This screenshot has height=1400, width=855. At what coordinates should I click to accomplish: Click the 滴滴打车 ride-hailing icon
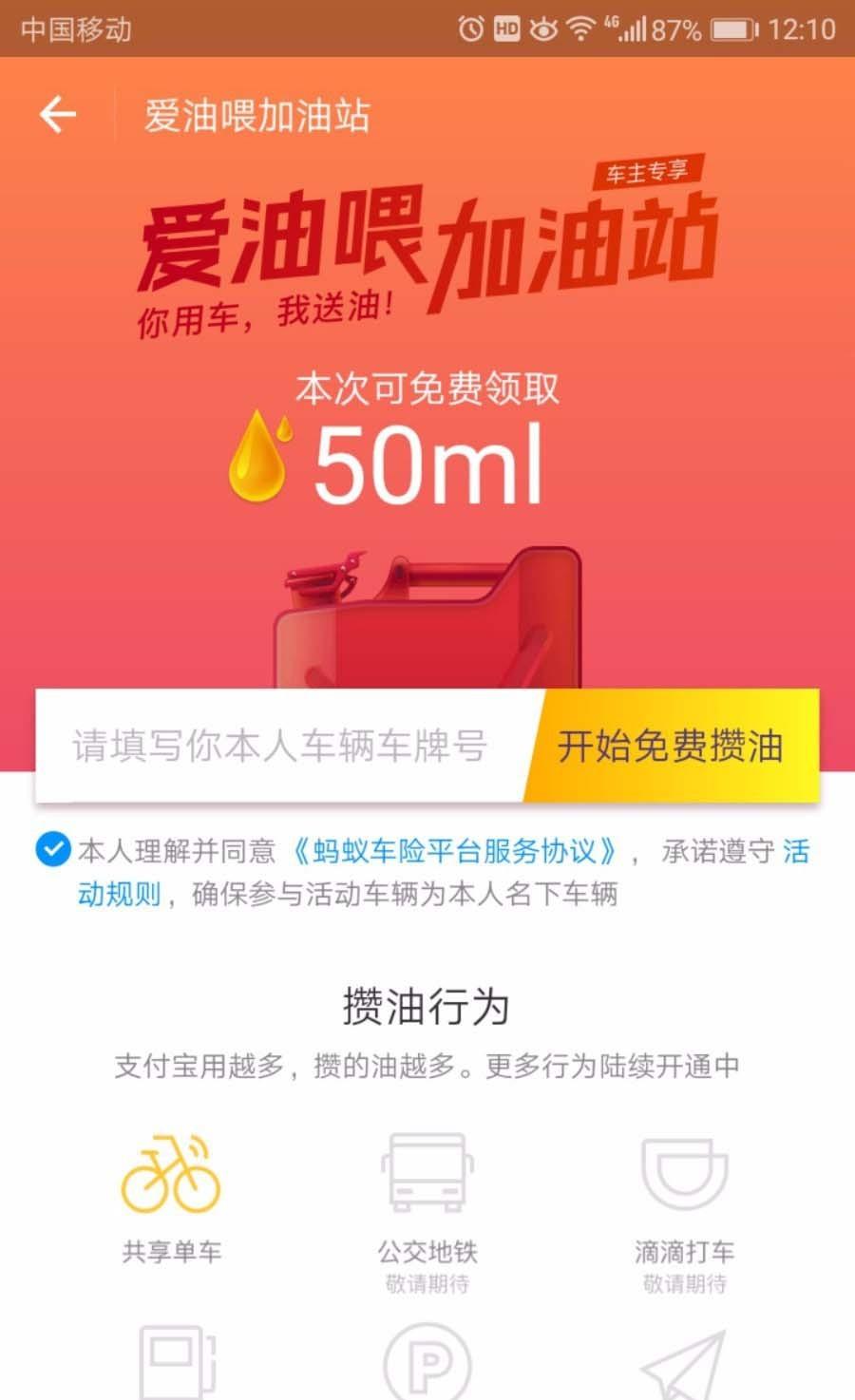(686, 1175)
